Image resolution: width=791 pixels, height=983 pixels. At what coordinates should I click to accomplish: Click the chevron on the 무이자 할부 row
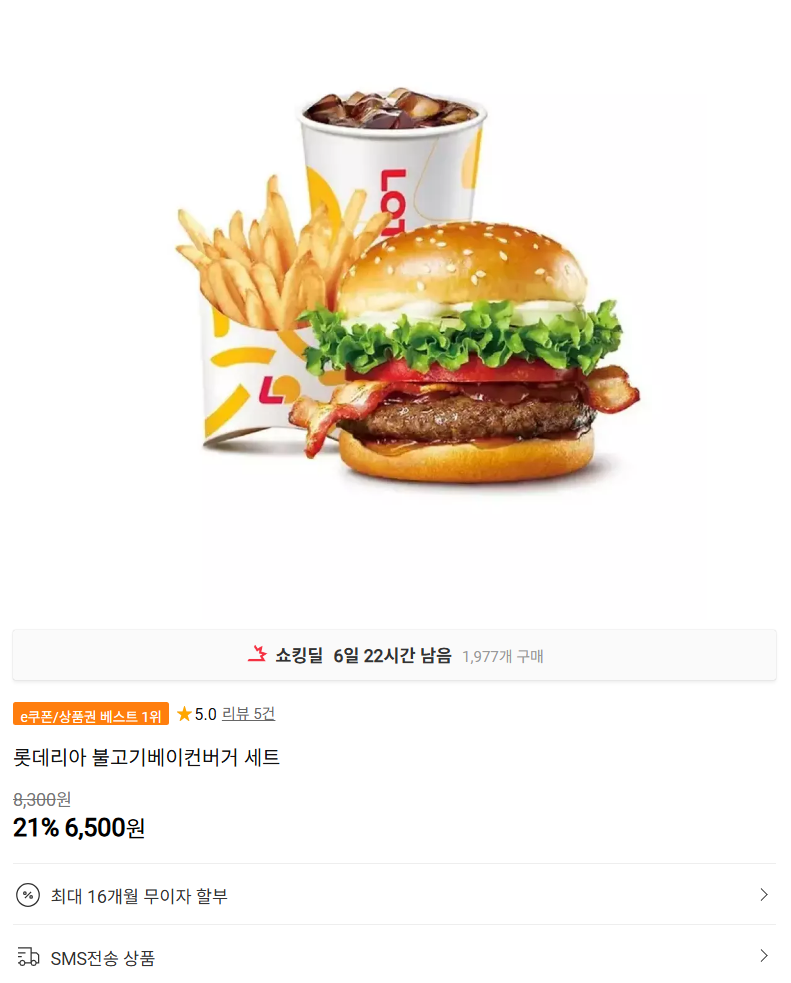(764, 896)
